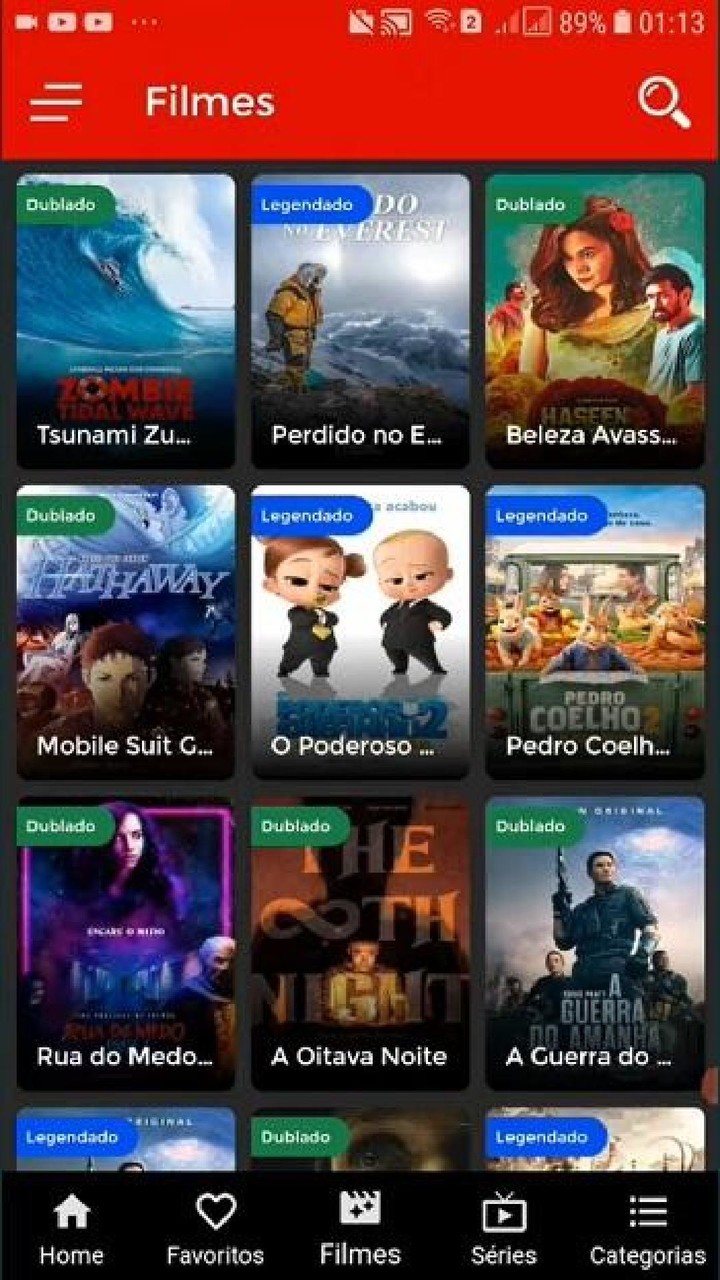The width and height of the screenshot is (720, 1280).
Task: Open the Mobile Suit Gundam Hathaway card
Action: (x=126, y=632)
